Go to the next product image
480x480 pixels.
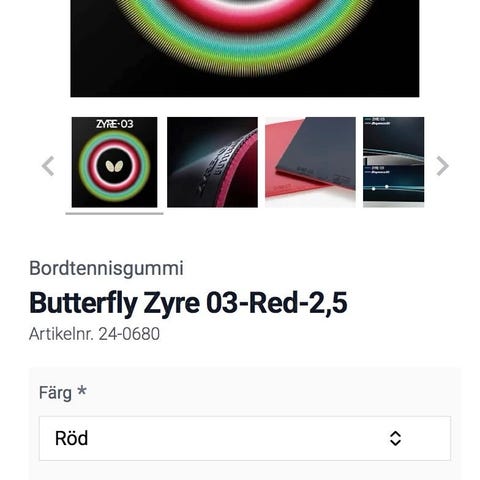click(x=442, y=166)
